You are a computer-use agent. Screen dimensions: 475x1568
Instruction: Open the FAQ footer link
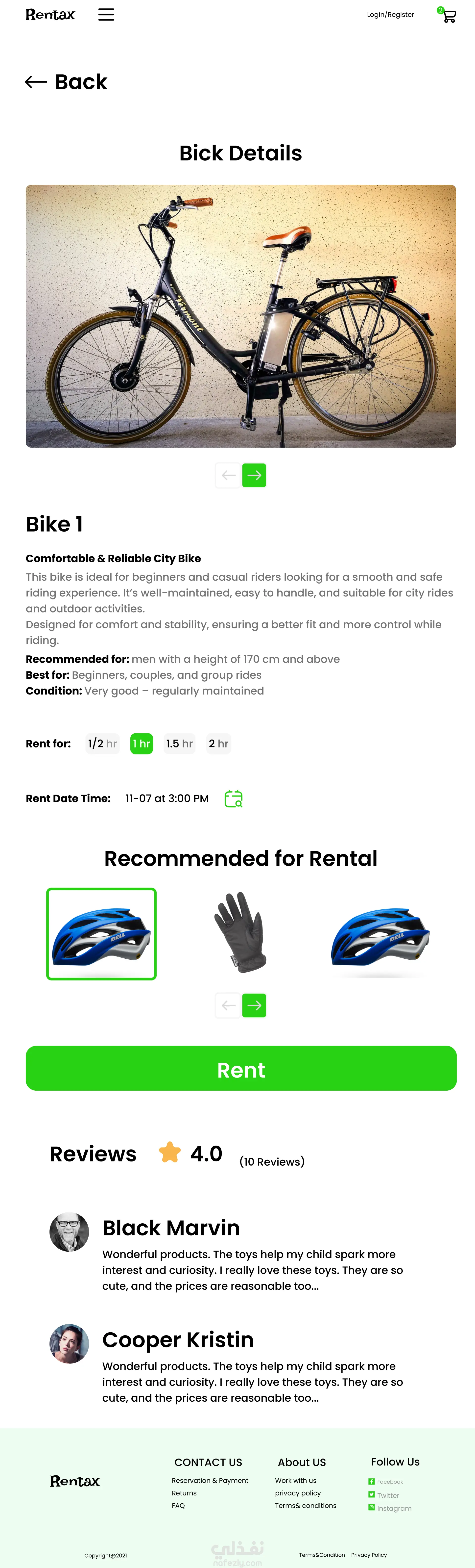[178, 1505]
